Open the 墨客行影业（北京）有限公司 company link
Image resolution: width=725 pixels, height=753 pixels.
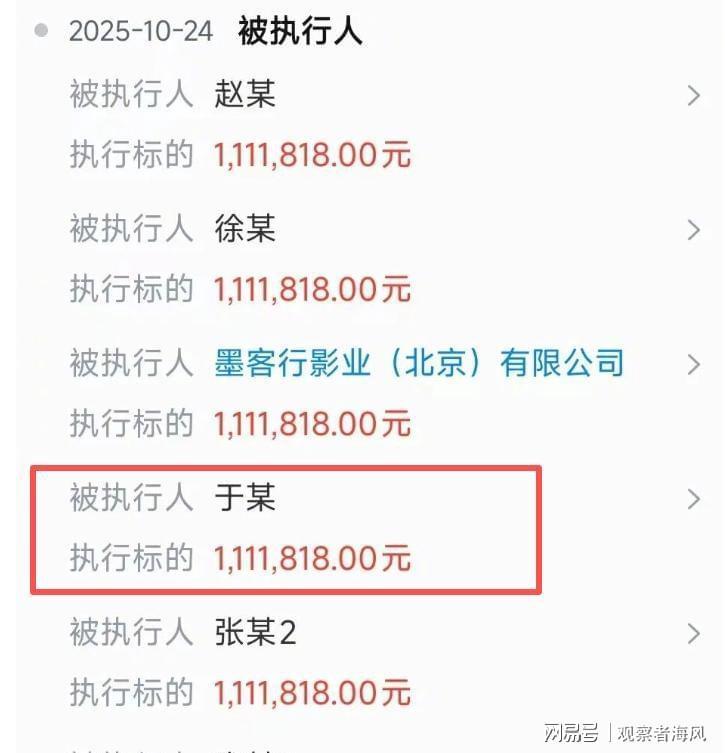coord(419,363)
